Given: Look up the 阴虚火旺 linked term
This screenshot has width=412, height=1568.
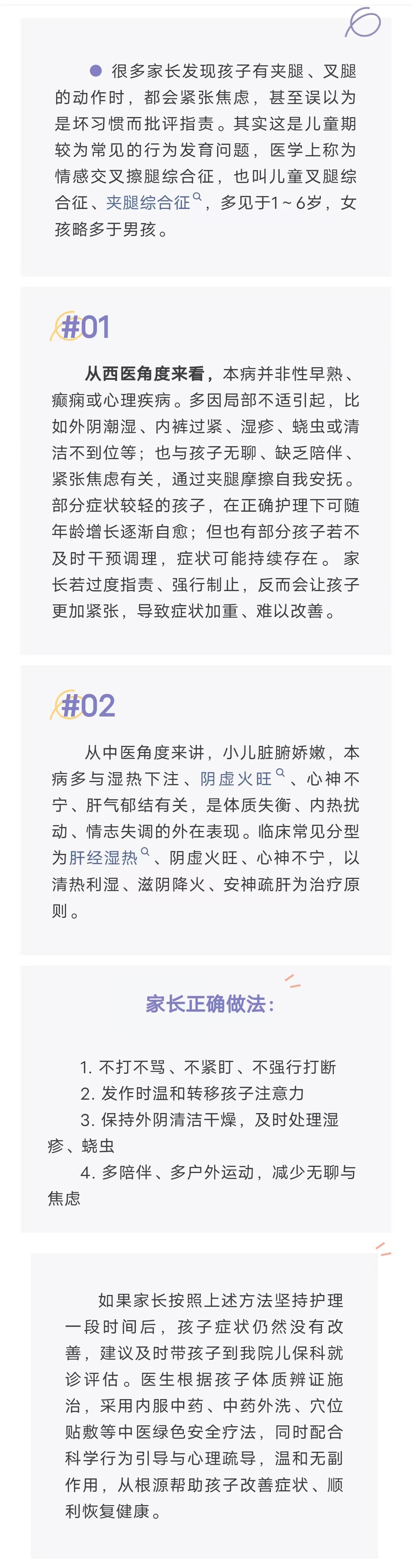Looking at the screenshot, I should click(x=236, y=779).
